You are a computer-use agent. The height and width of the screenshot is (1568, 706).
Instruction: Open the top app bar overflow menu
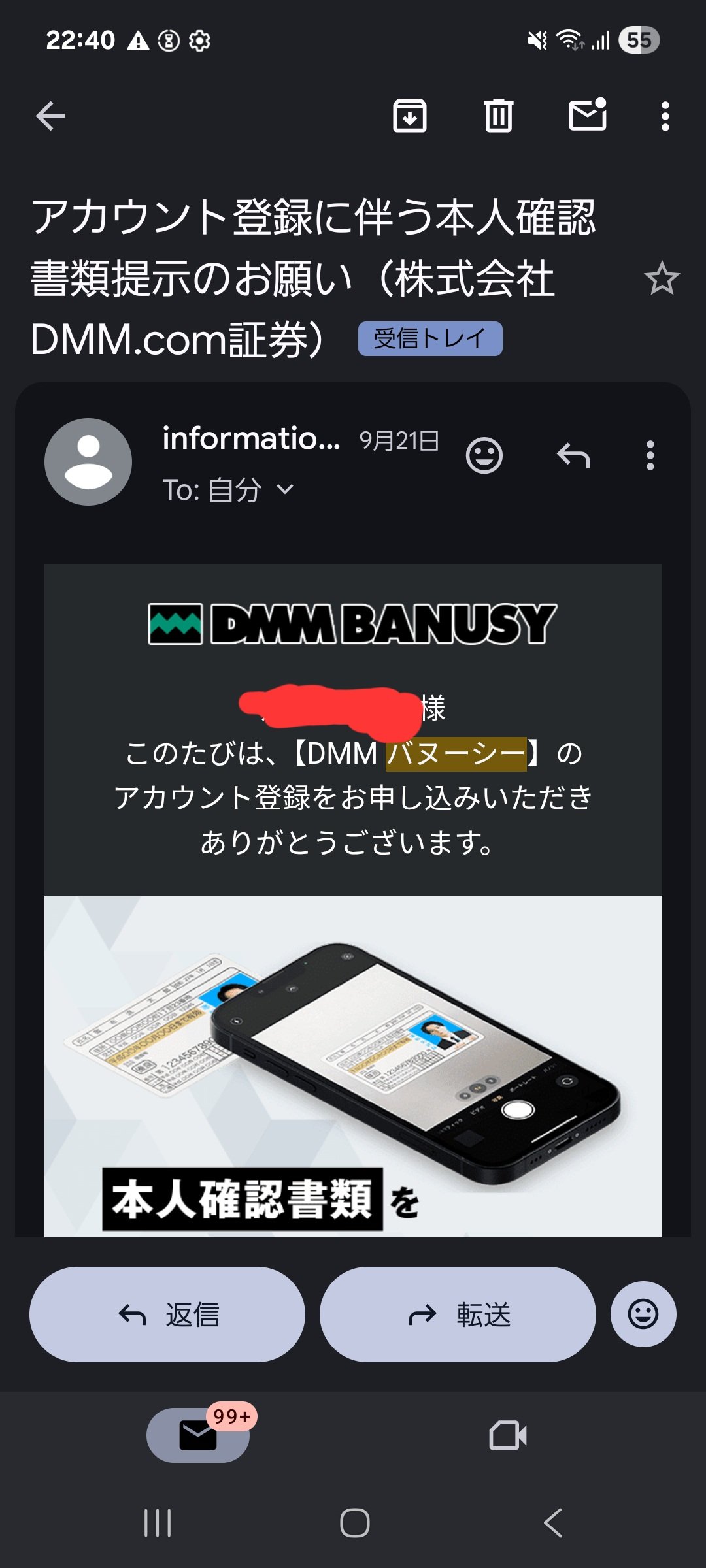(x=665, y=116)
